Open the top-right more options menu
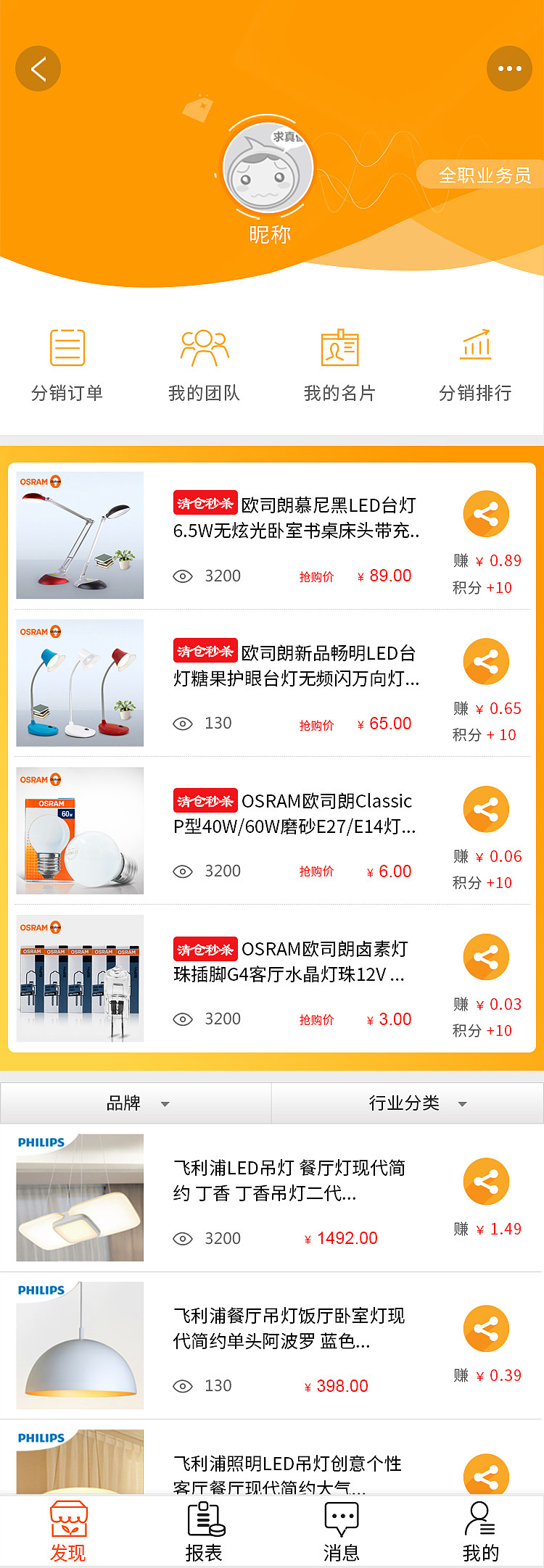The image size is (544, 1568). tap(510, 67)
